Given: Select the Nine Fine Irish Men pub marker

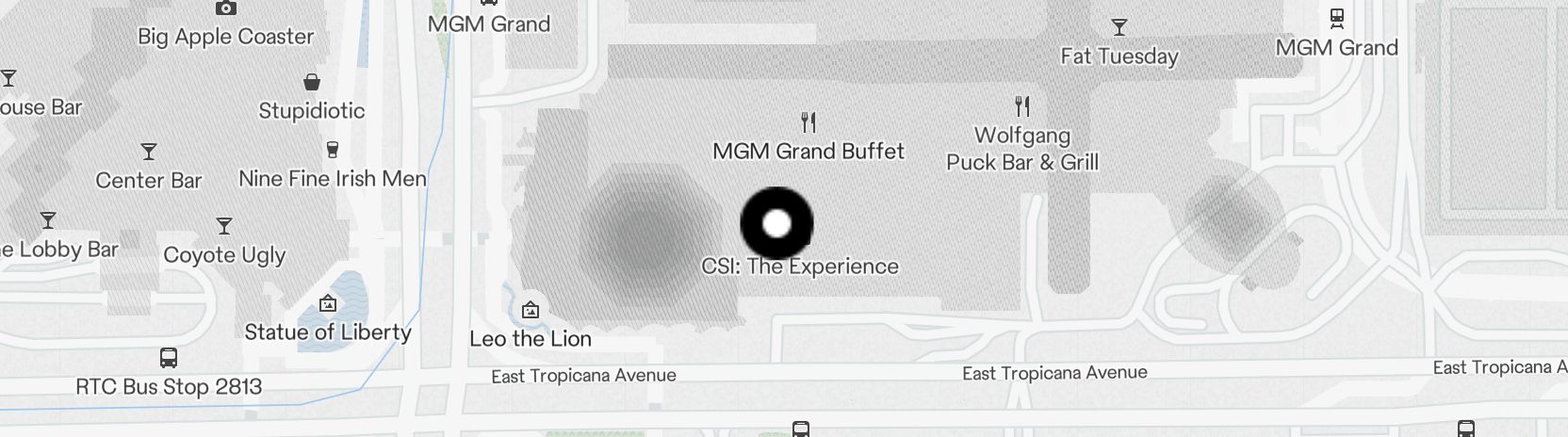Looking at the screenshot, I should (x=332, y=150).
